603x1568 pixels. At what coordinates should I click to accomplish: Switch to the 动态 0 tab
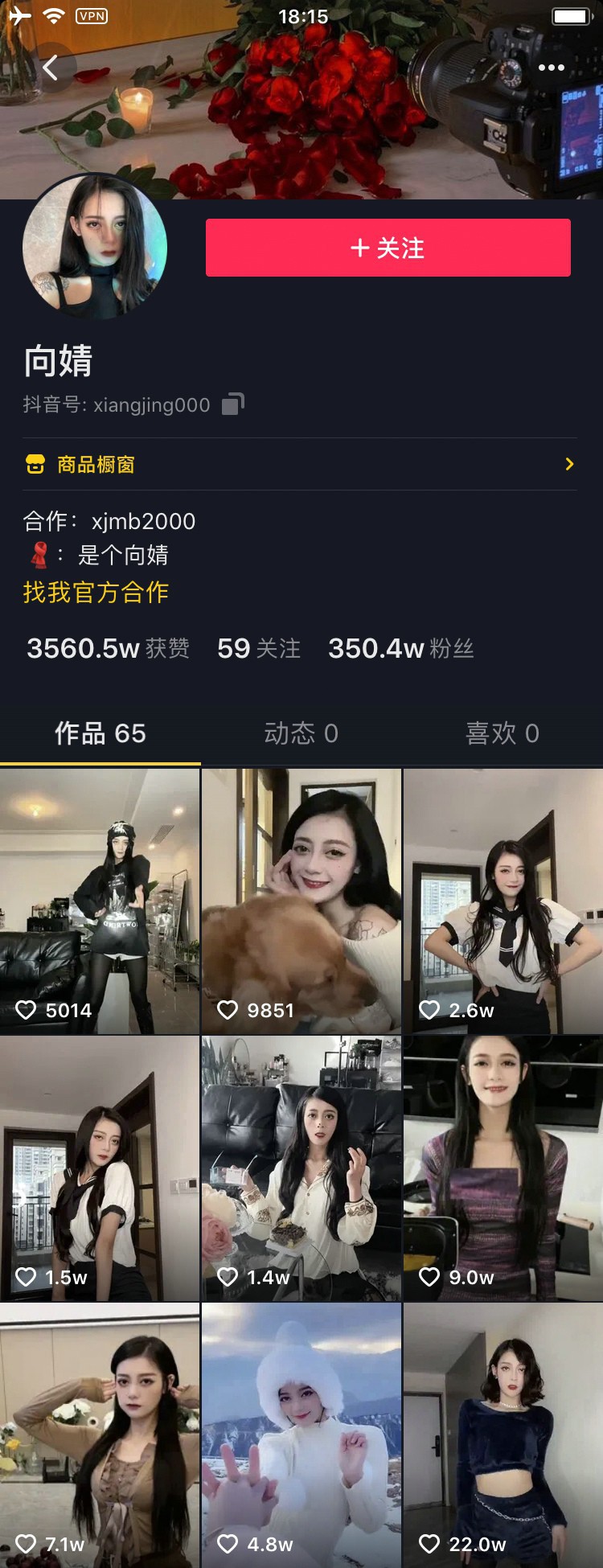(301, 733)
